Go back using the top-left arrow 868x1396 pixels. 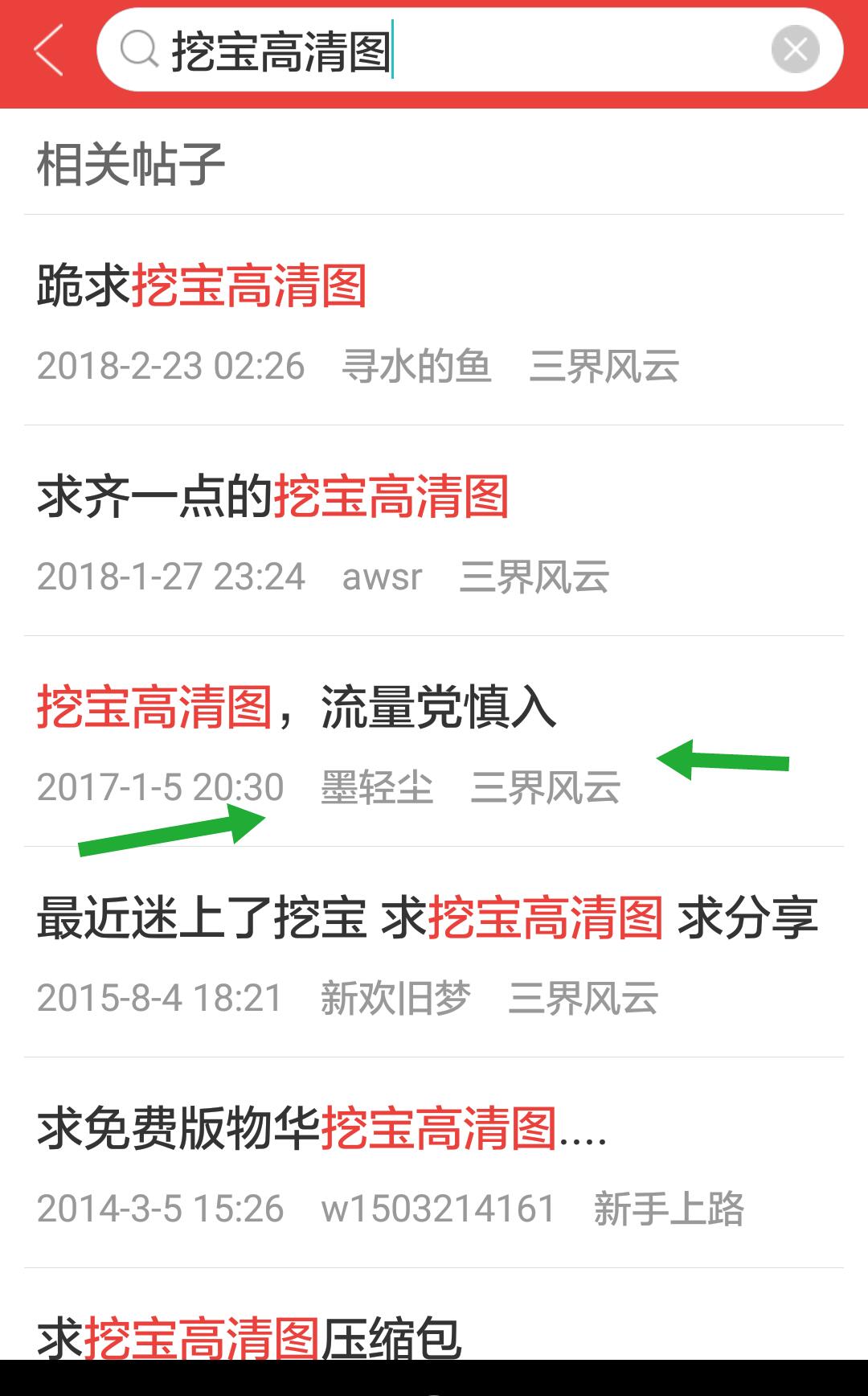pyautogui.click(x=48, y=50)
